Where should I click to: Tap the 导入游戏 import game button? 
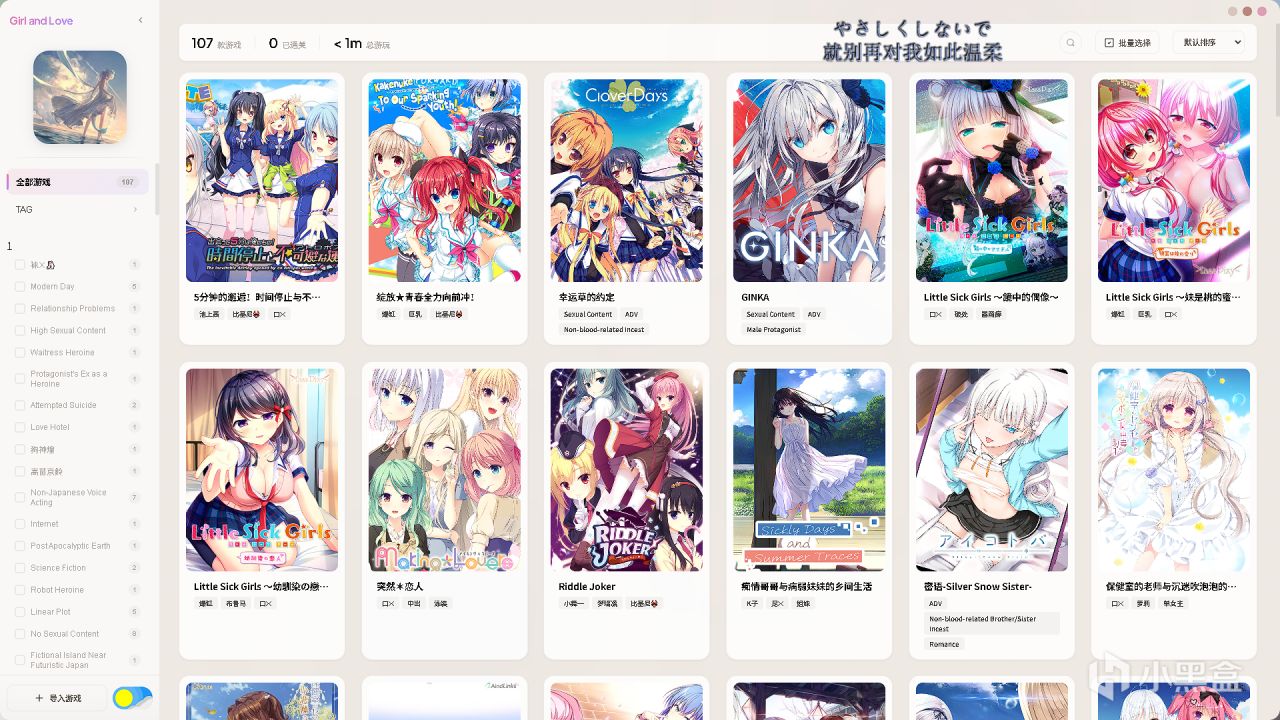pyautogui.click(x=58, y=698)
